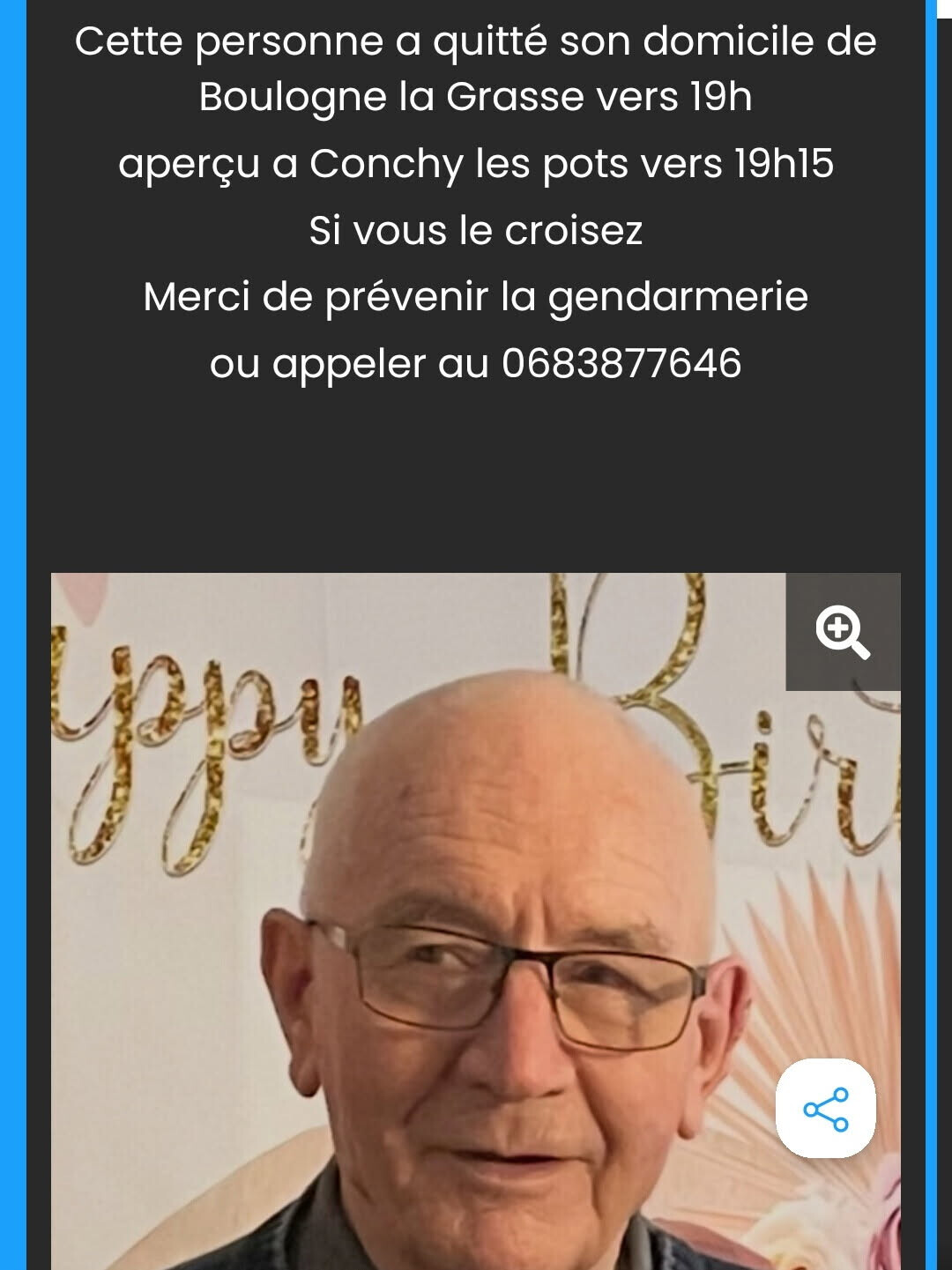Share this missing person notice
Viewport: 952px width, 1270px height.
[x=826, y=1109]
